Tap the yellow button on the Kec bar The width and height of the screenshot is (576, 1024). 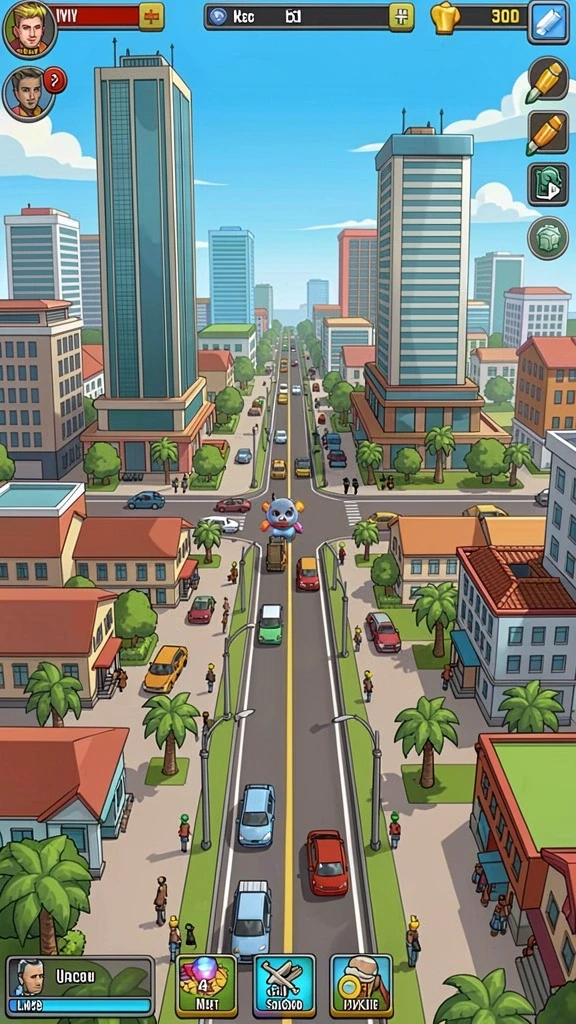(401, 16)
